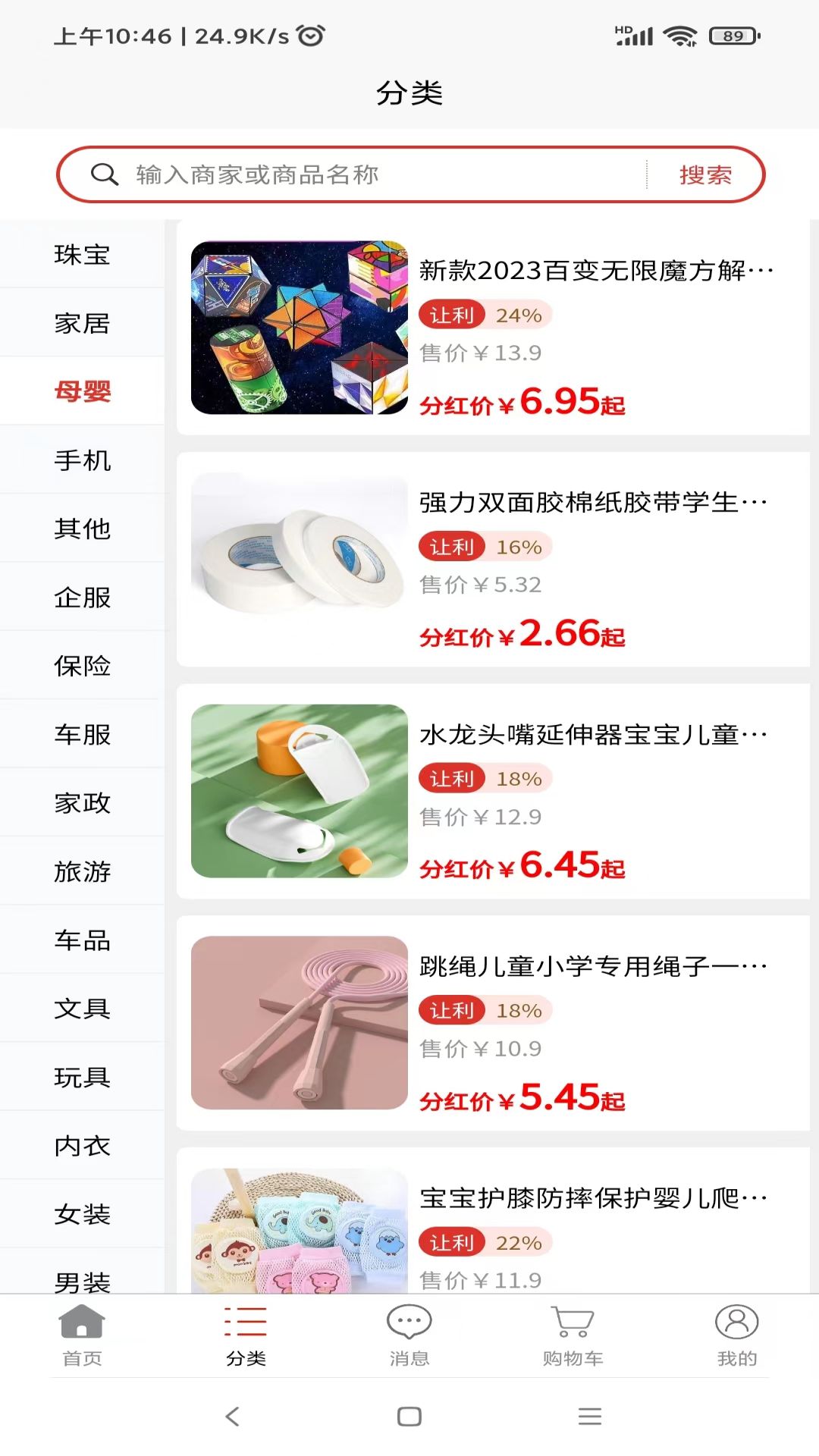This screenshot has width=819, height=1456.
Task: Open the 首页 home tab icon
Action: [81, 1321]
